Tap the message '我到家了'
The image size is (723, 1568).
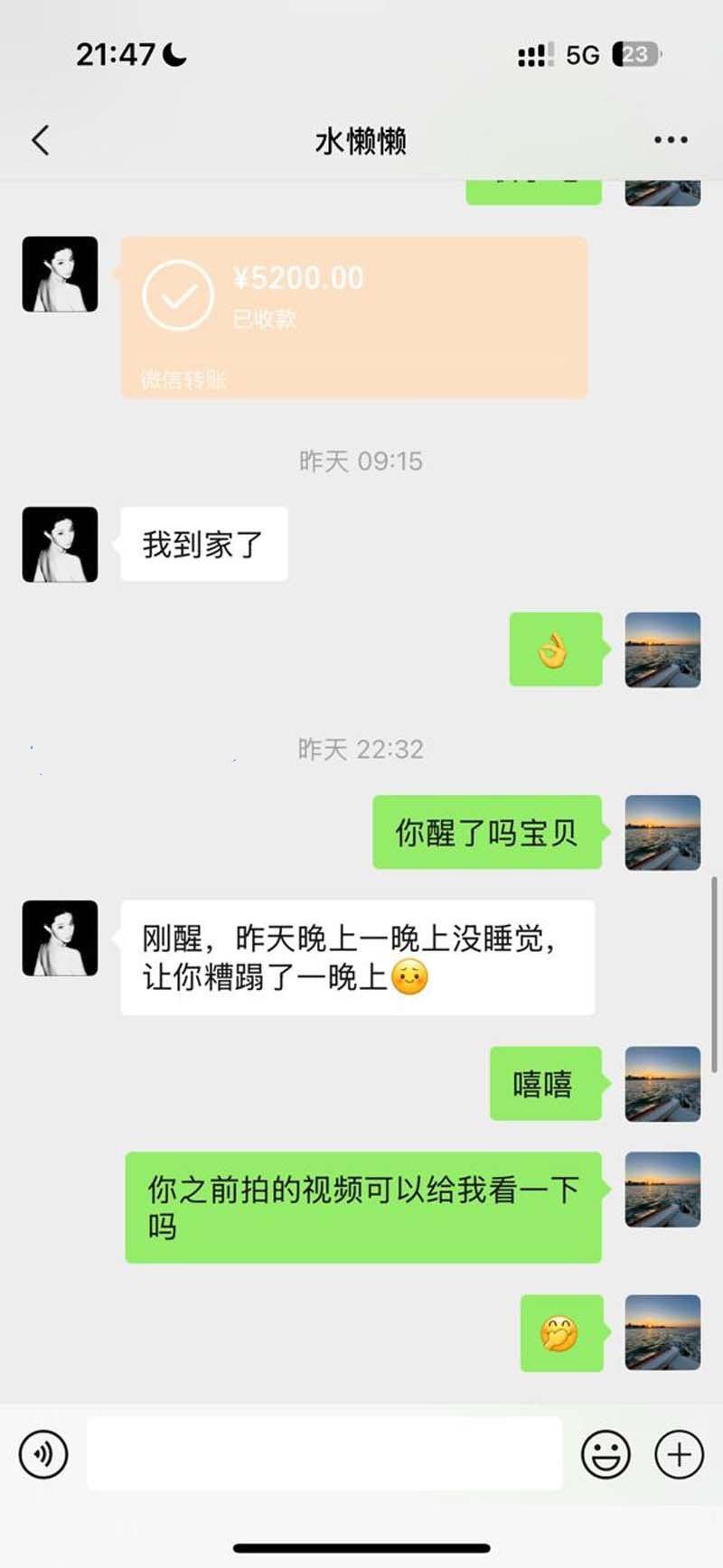(x=202, y=543)
